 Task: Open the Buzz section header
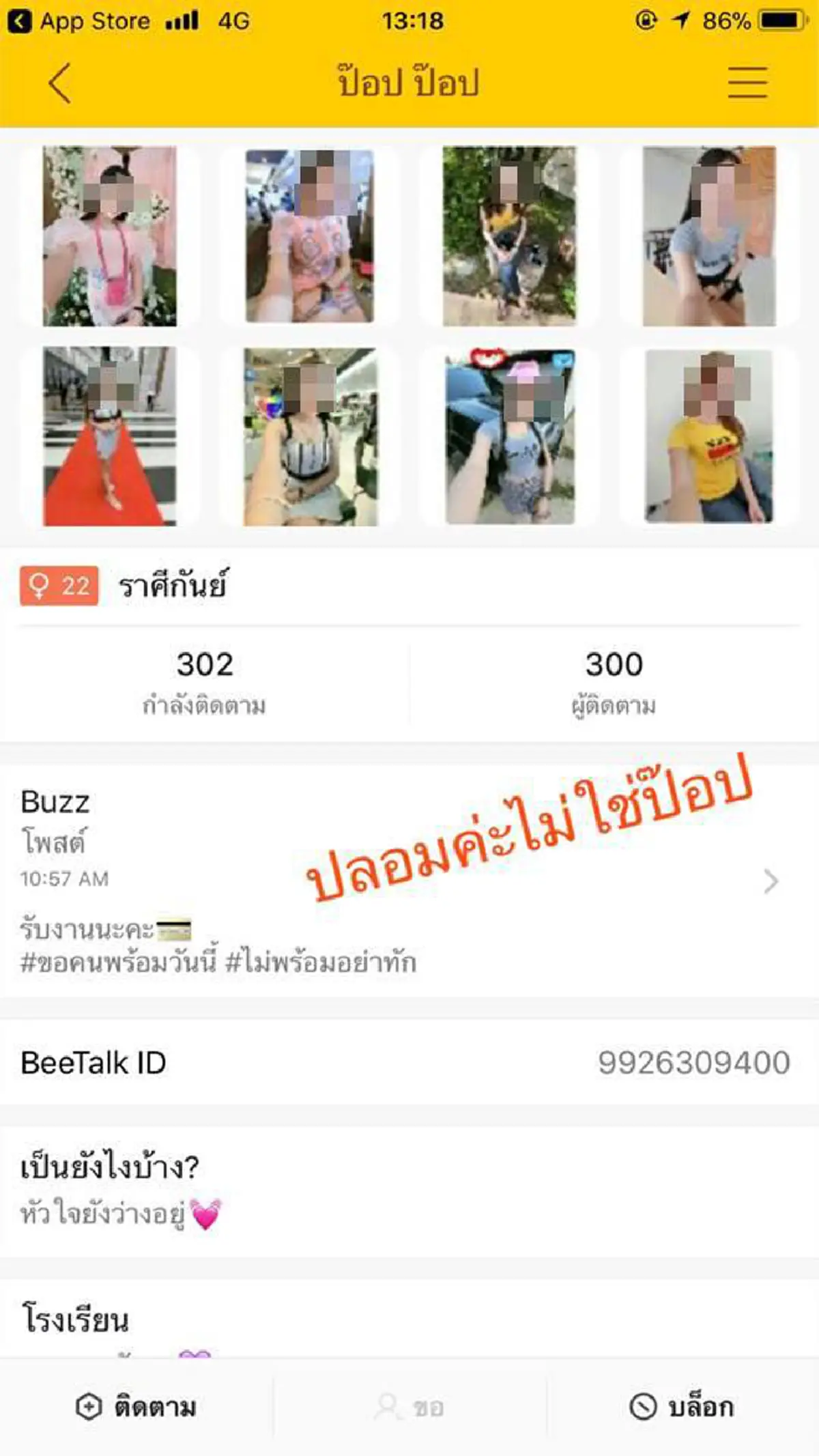[x=53, y=802]
